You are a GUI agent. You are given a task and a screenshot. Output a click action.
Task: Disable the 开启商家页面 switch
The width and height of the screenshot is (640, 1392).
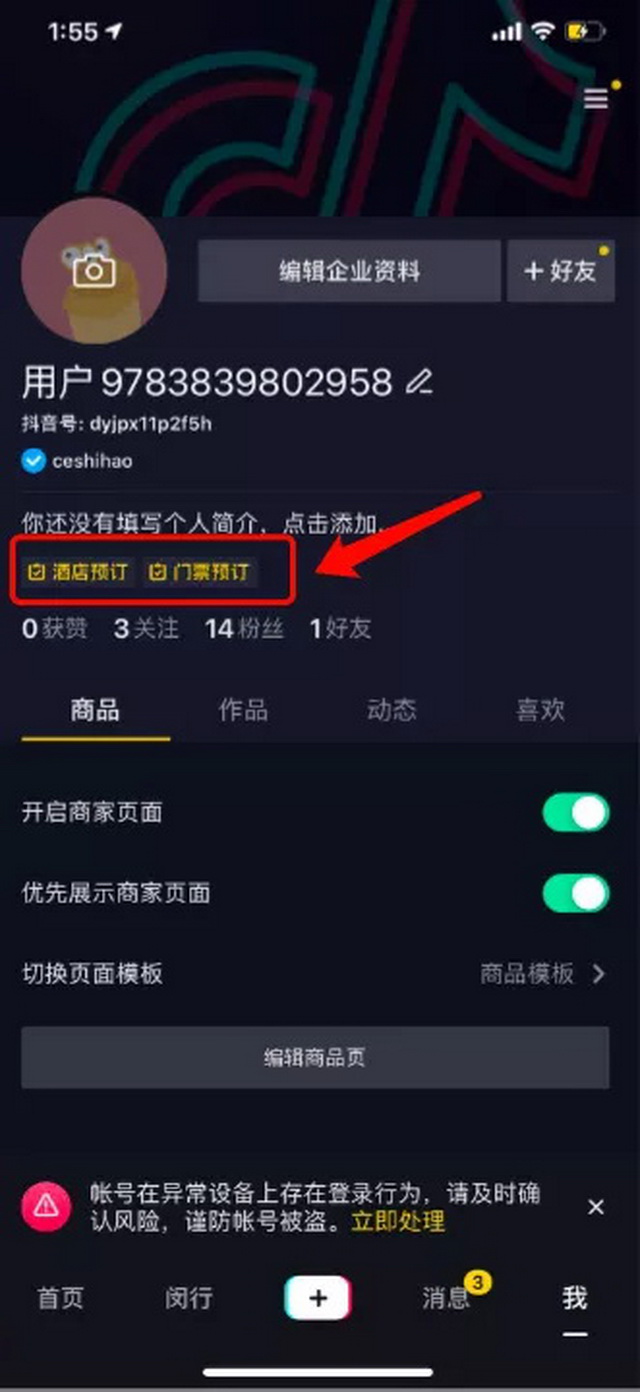click(575, 813)
